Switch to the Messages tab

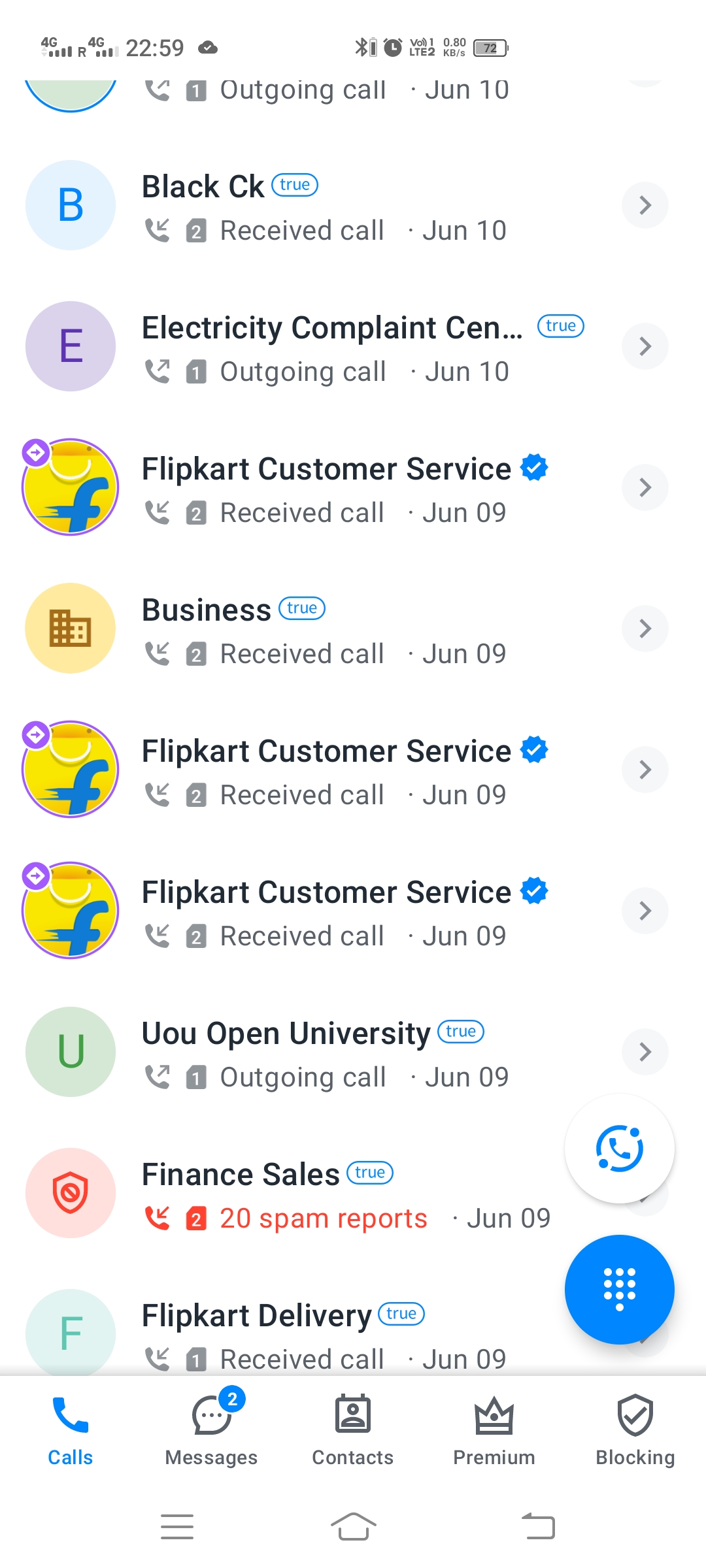click(211, 1431)
